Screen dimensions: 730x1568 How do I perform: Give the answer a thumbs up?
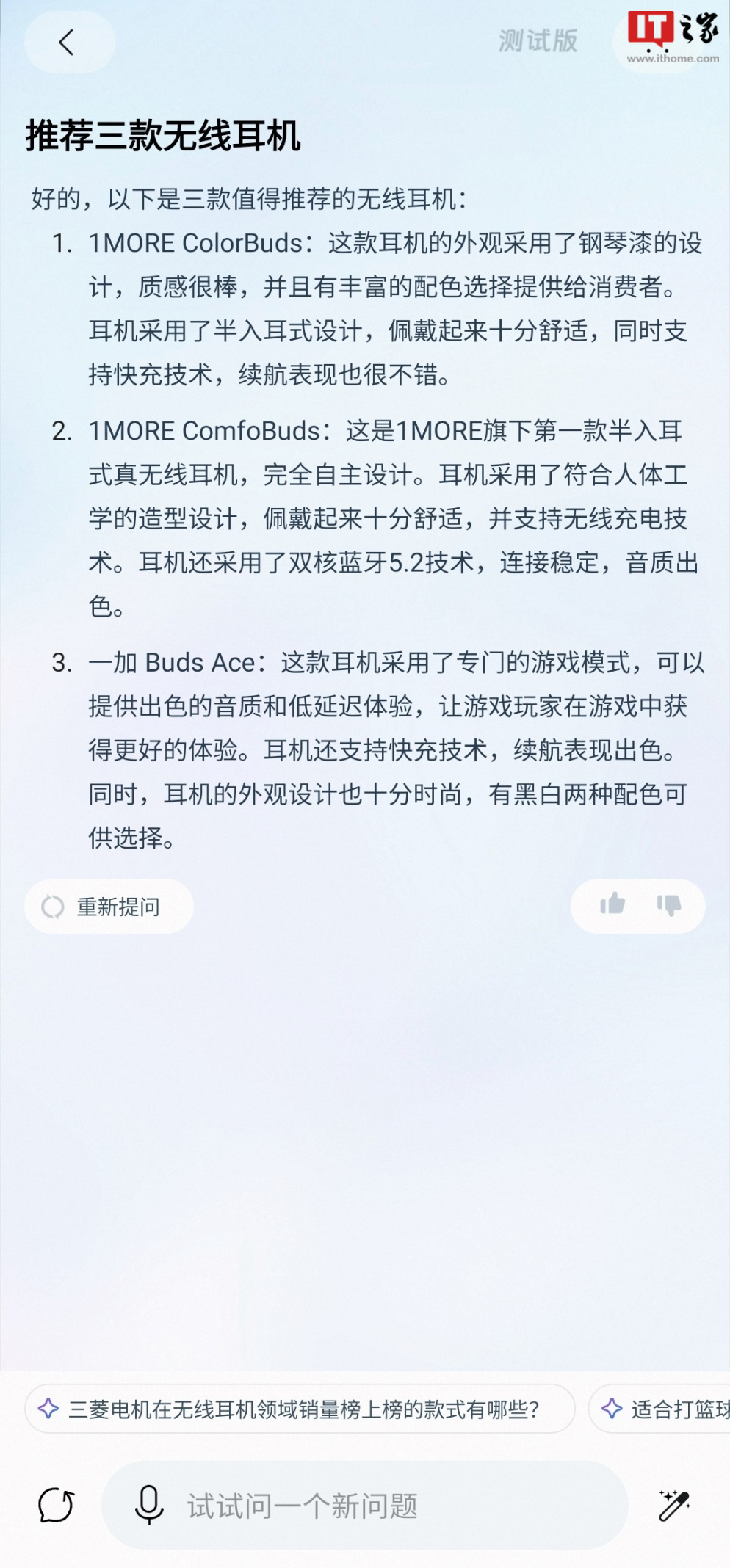pos(612,904)
